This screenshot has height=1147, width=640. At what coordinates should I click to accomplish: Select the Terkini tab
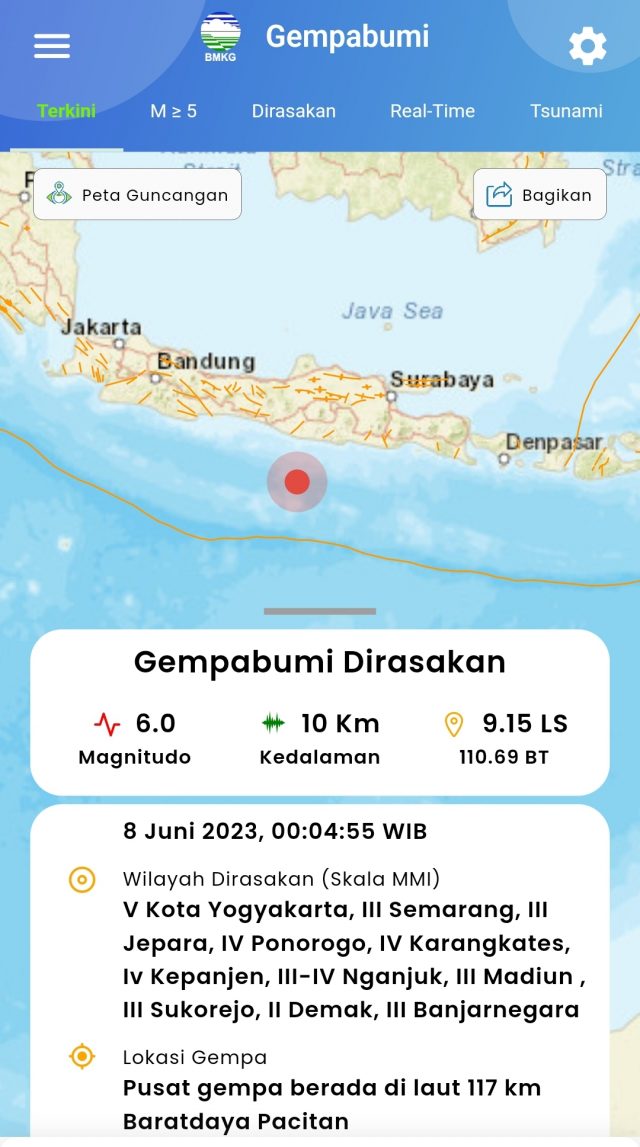66,111
